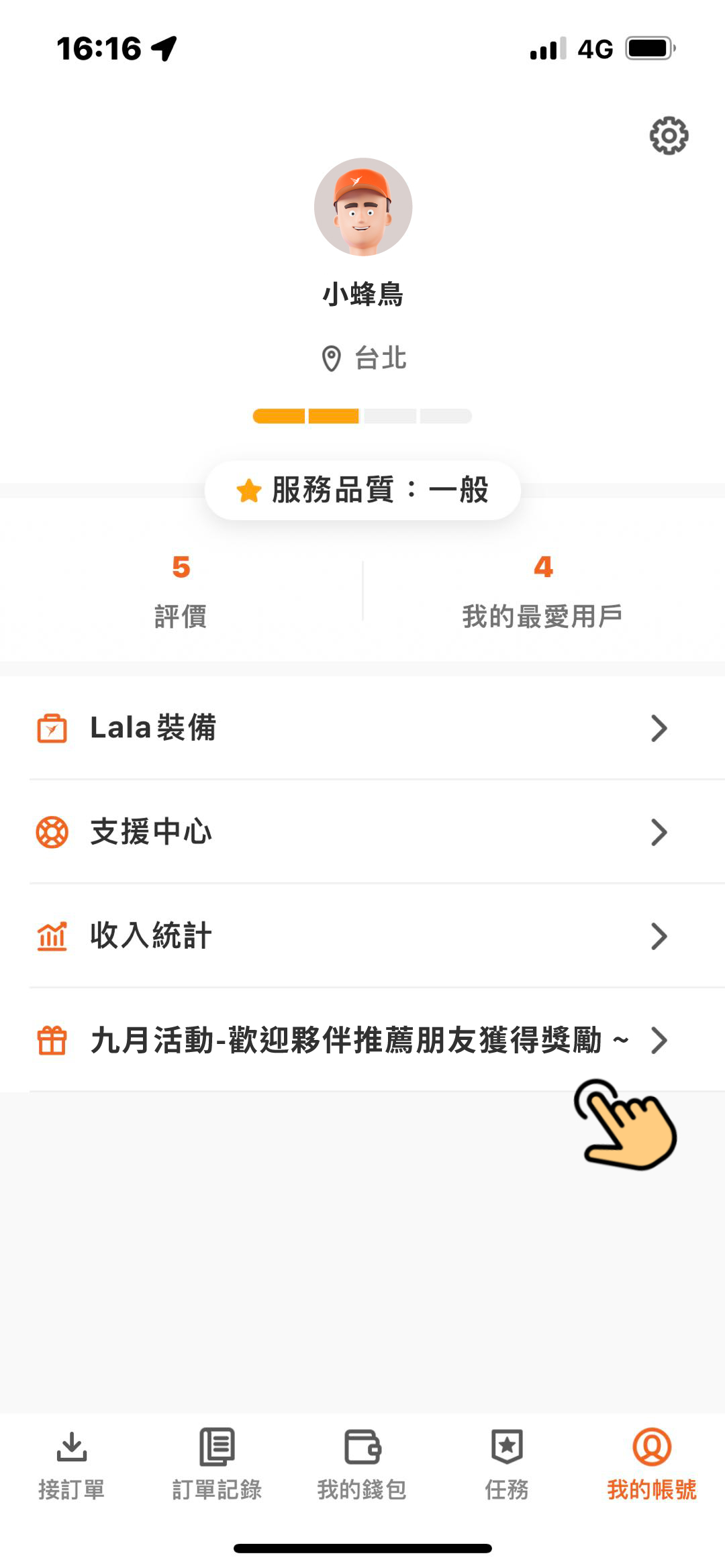Switch to the 任務 missions tab
725x1568 pixels.
click(x=507, y=1466)
